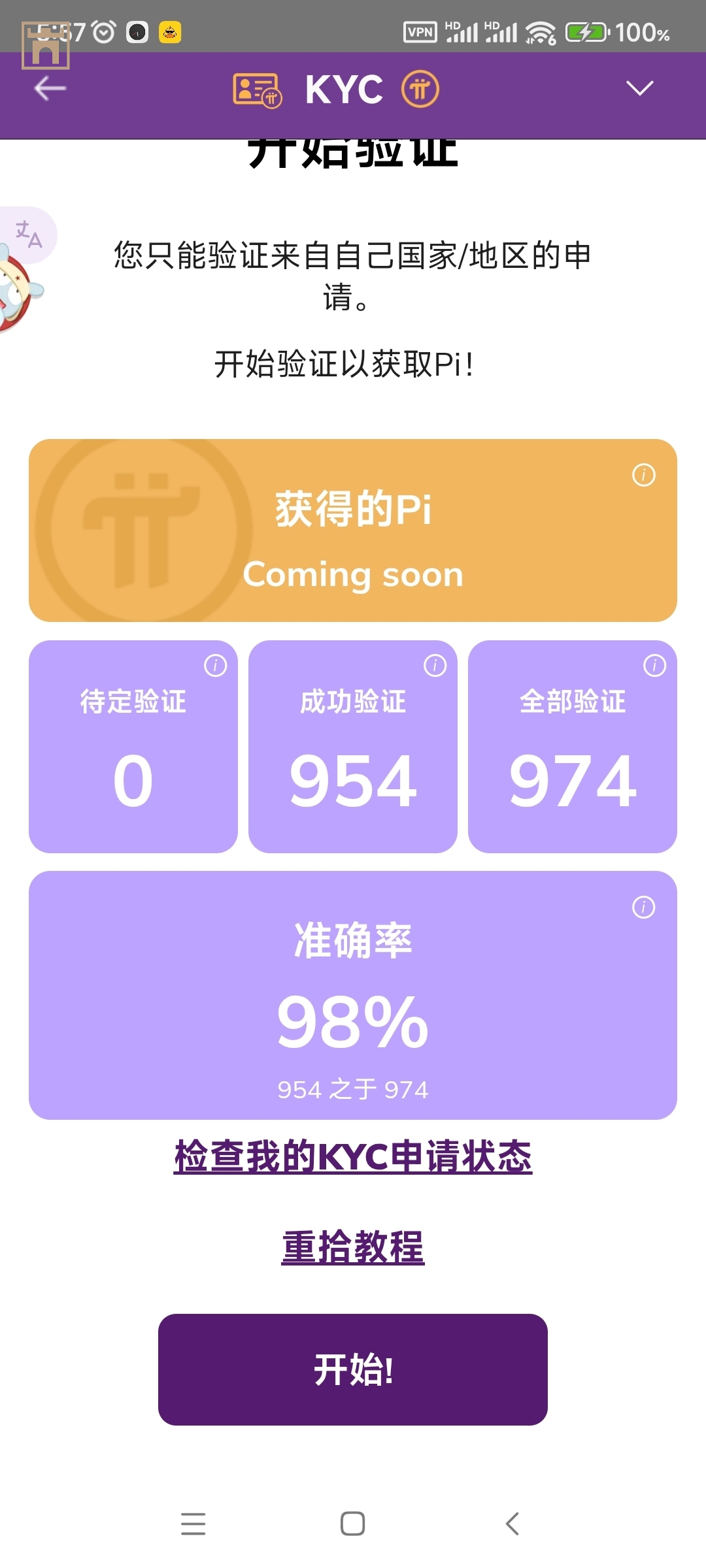Open the 重拾教程 tutorial link
This screenshot has height=1568, width=706.
(353, 1247)
